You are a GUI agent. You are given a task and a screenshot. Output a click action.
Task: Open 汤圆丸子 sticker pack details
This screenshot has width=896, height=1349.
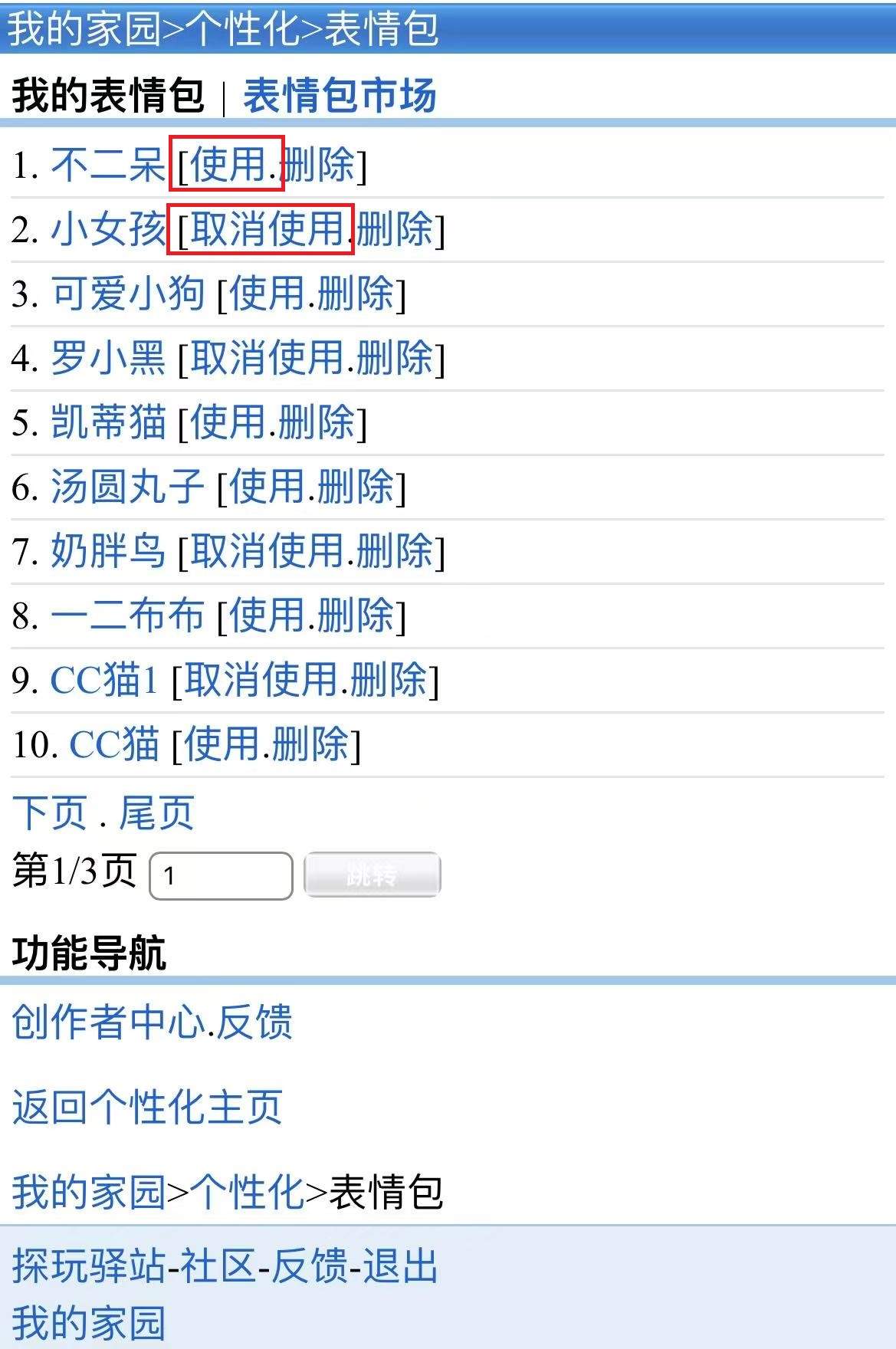tap(127, 487)
